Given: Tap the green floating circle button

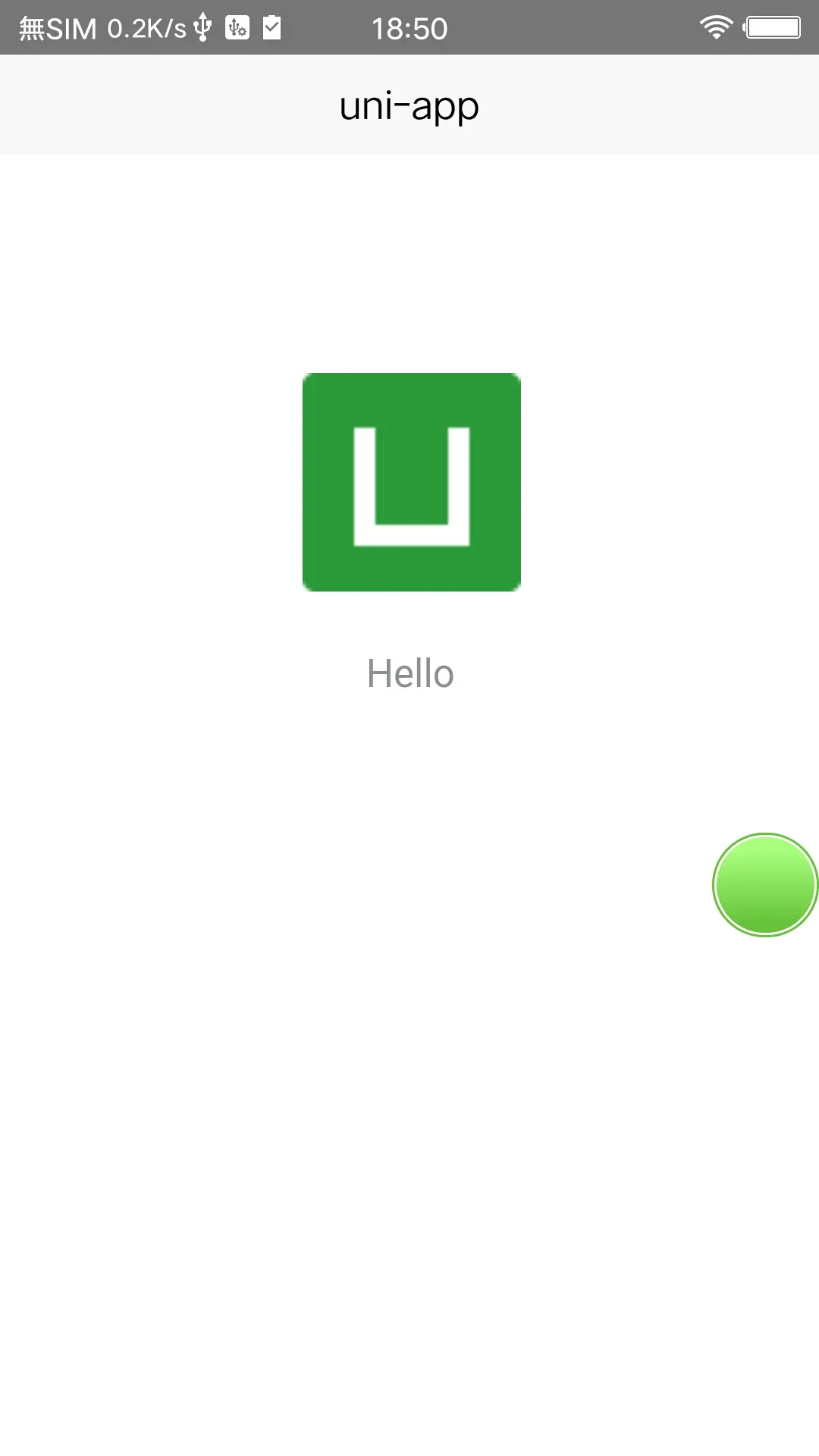Looking at the screenshot, I should pyautogui.click(x=764, y=885).
